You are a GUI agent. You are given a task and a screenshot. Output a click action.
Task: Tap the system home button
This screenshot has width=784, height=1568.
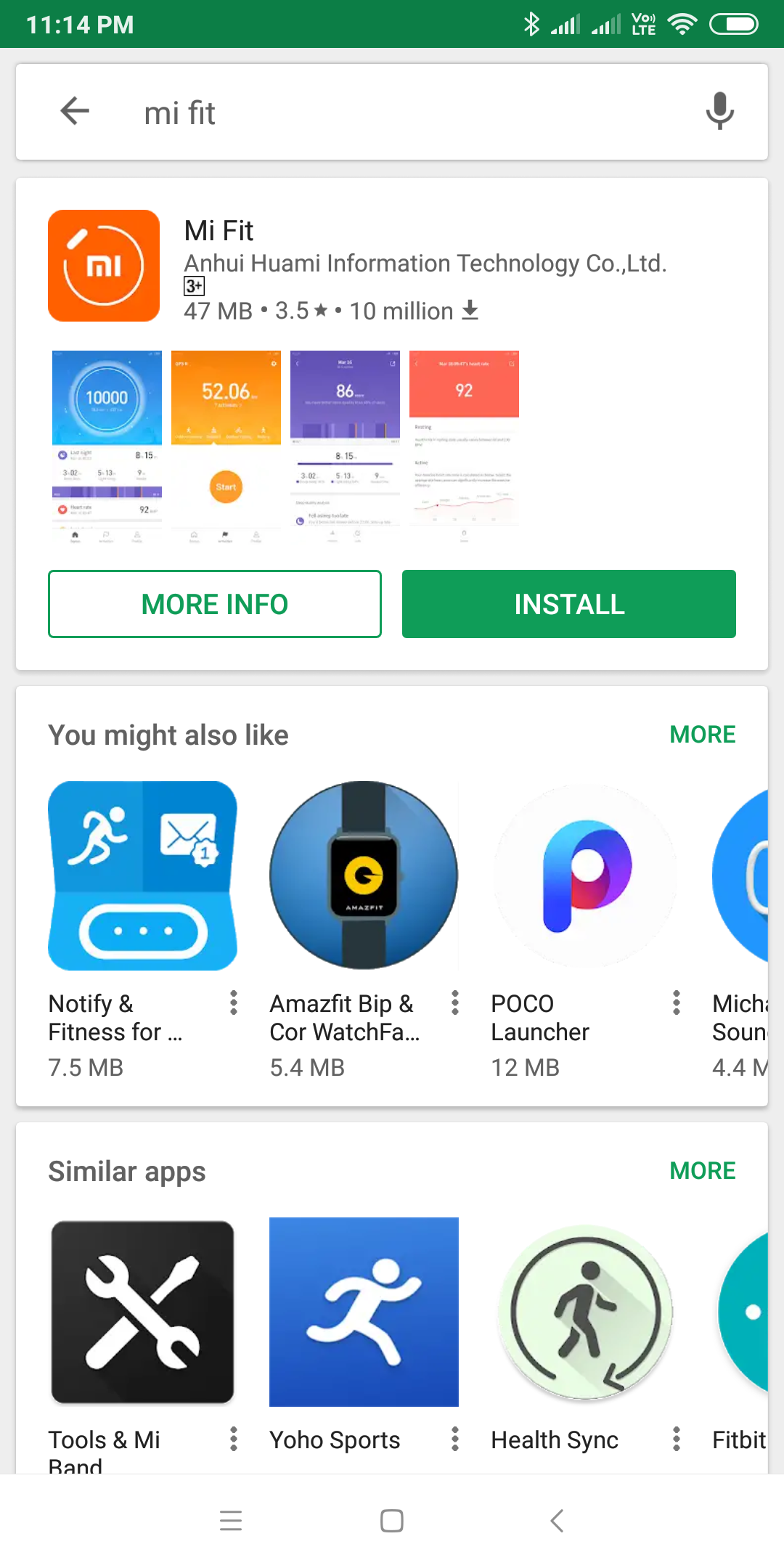tap(392, 1521)
